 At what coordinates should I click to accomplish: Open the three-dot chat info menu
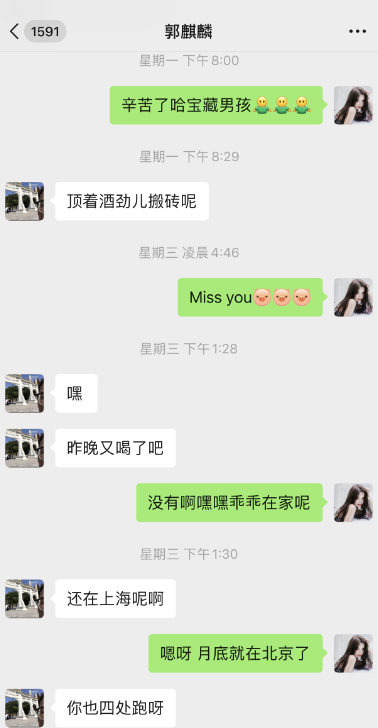[x=358, y=32]
